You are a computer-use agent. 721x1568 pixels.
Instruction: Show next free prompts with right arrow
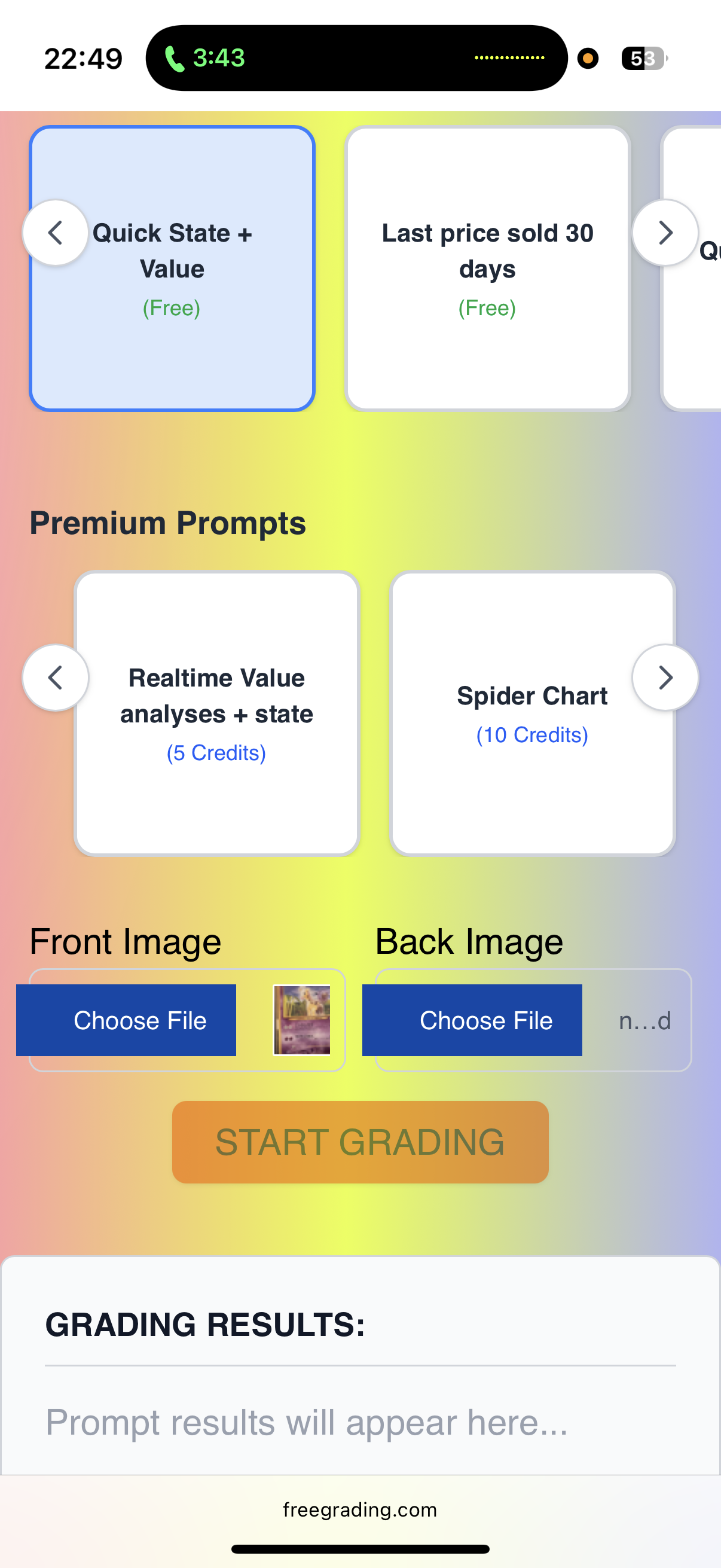pos(665,233)
